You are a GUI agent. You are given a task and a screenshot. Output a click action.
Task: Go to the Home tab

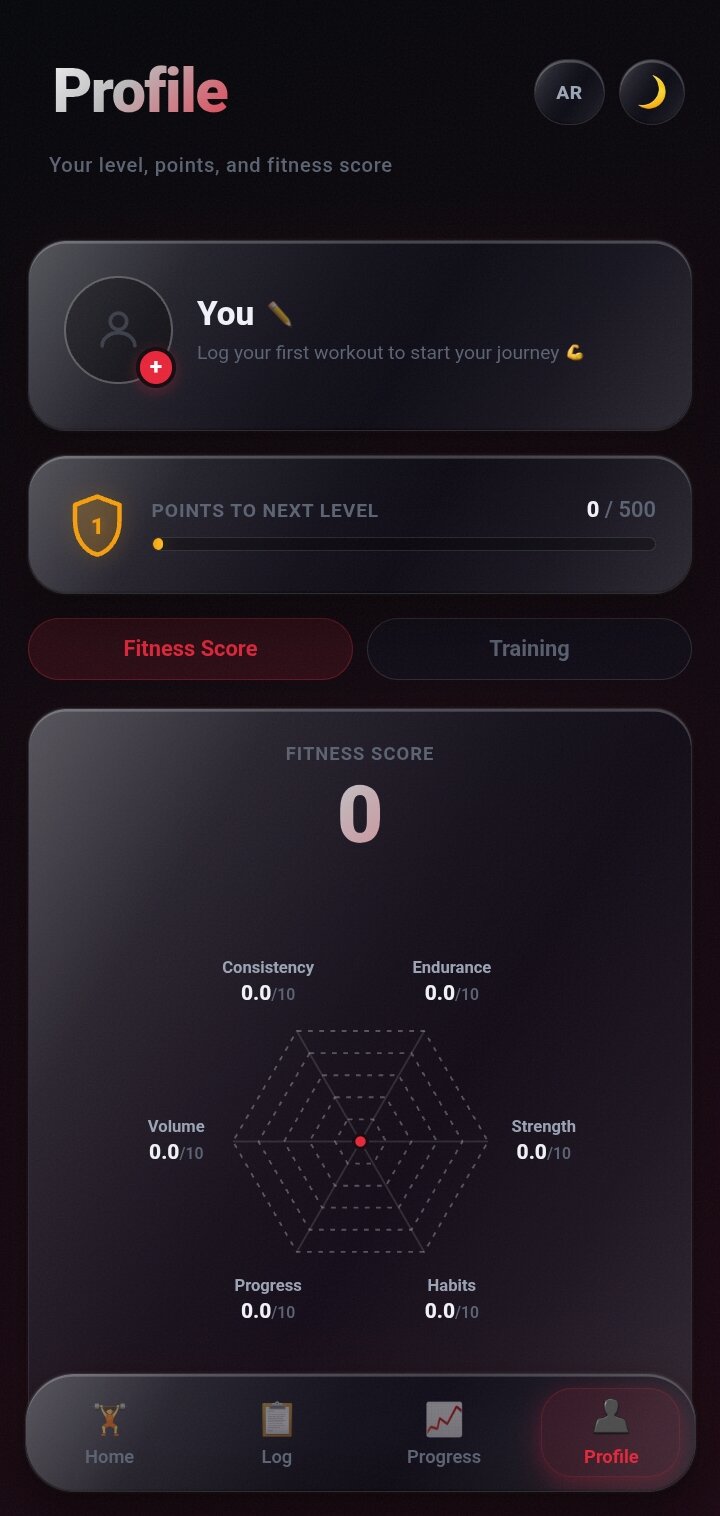tap(109, 1433)
